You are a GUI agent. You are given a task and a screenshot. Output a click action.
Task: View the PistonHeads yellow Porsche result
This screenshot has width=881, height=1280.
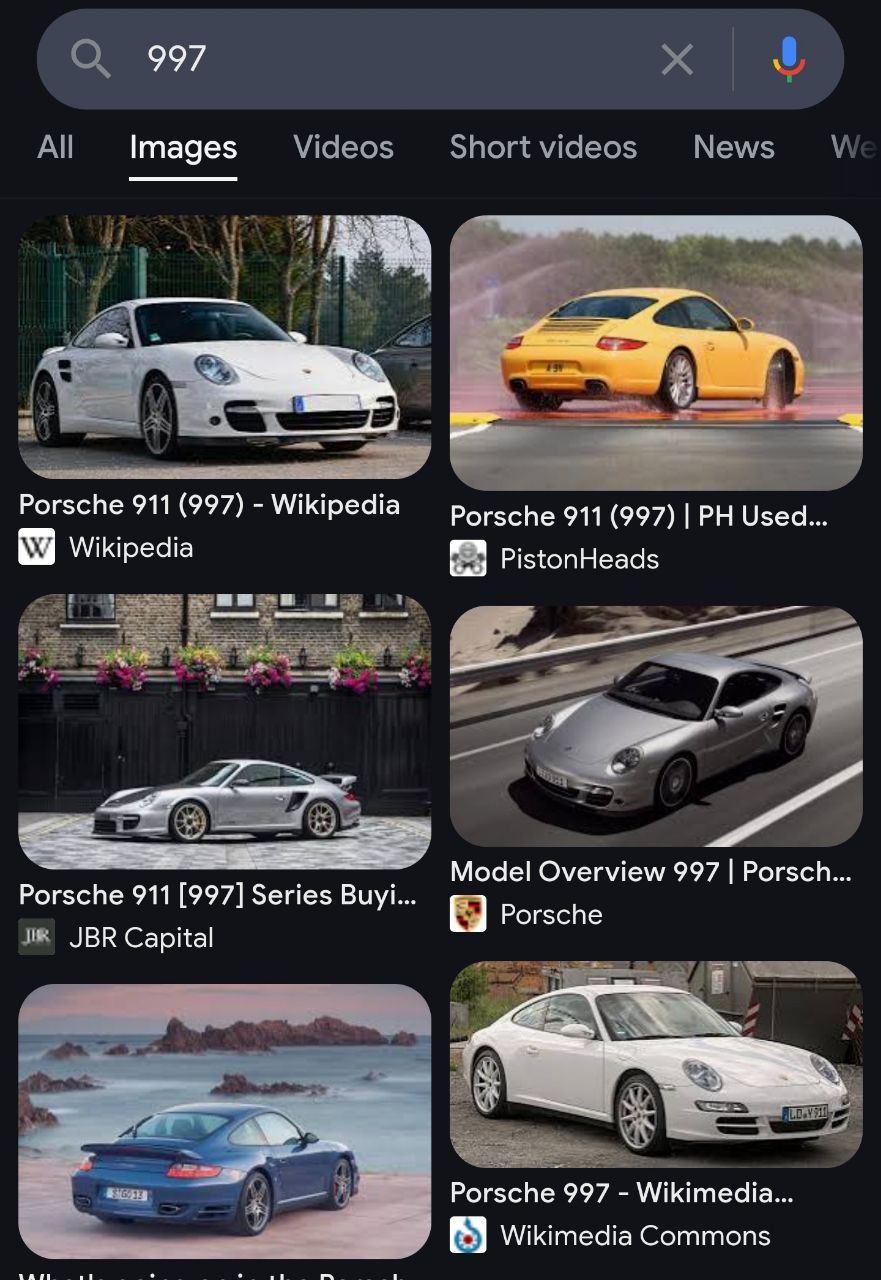[655, 352]
